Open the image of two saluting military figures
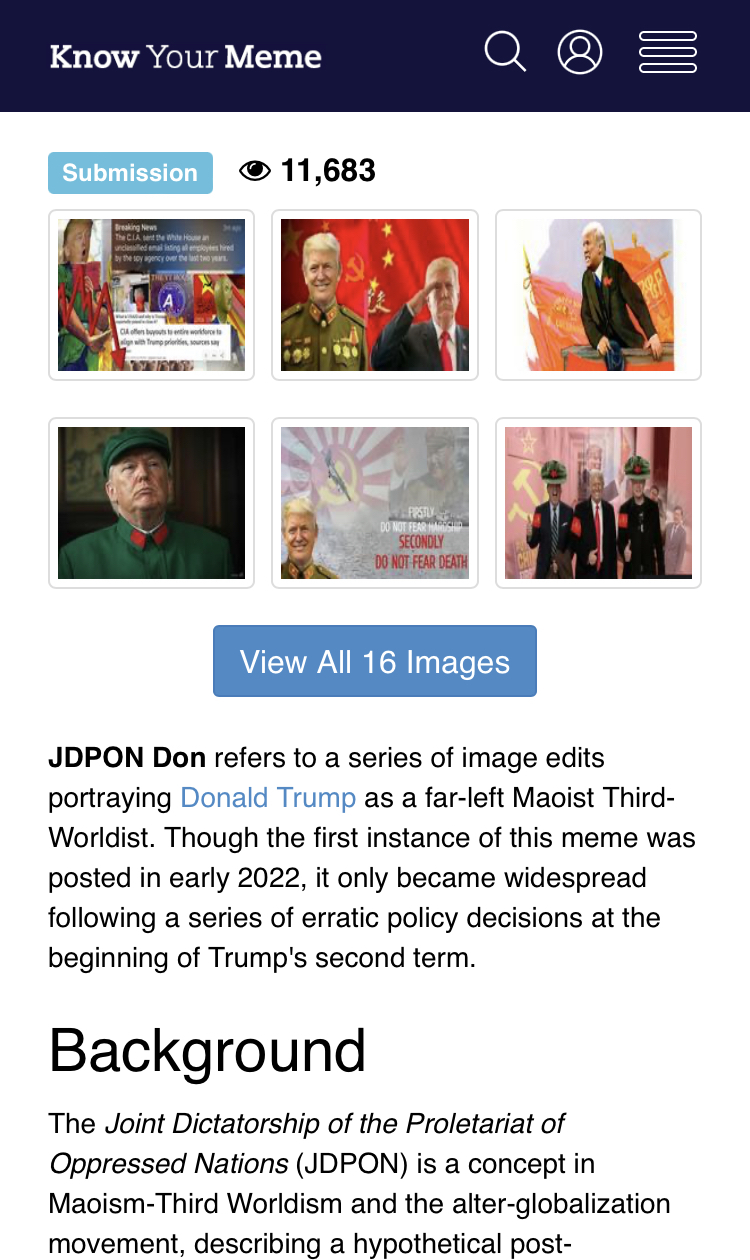The height and width of the screenshot is (1260, 750). (x=375, y=295)
